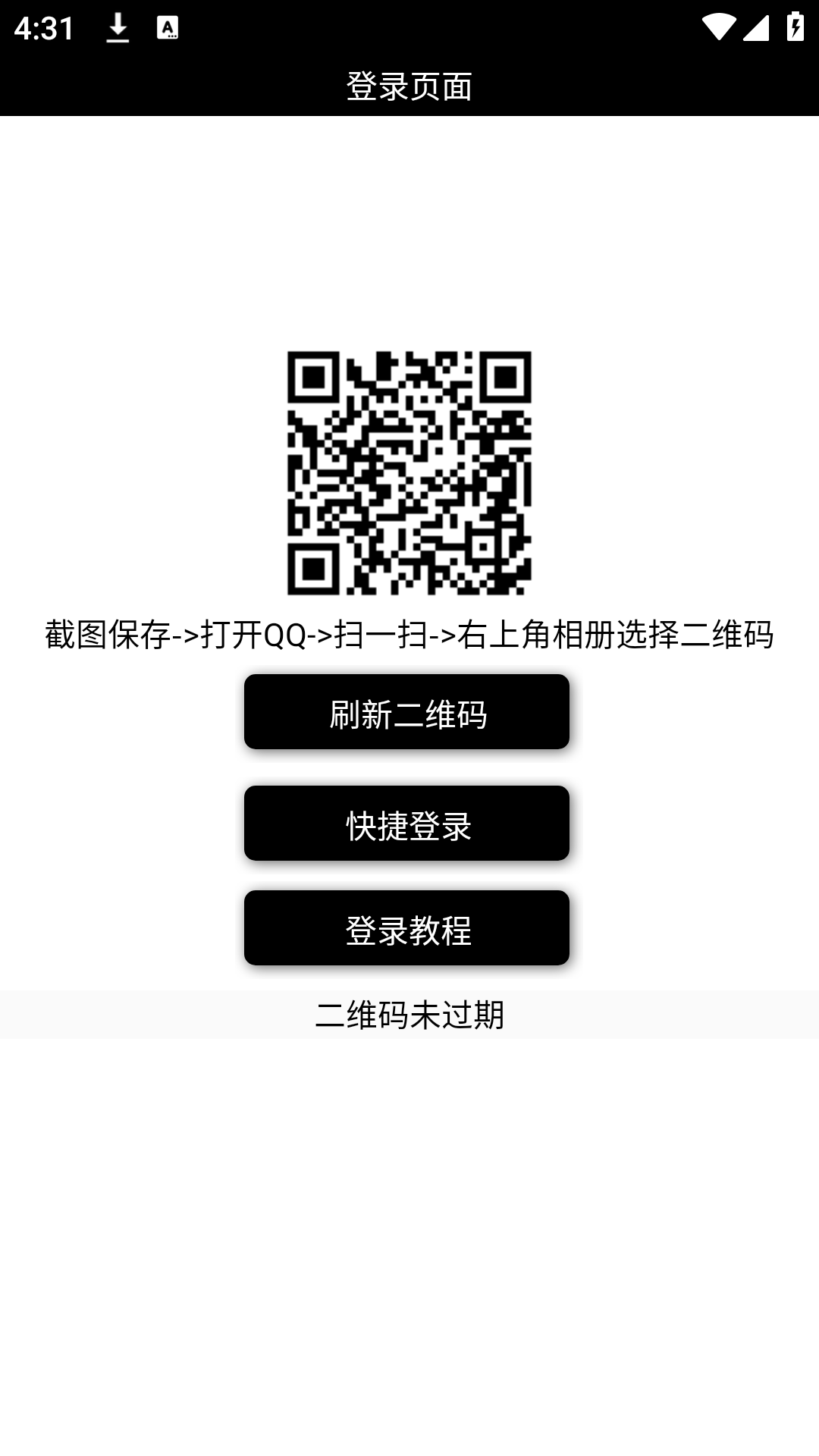Screen dimensions: 819x1456
Task: Select 快捷登录 for quick login
Action: click(406, 824)
